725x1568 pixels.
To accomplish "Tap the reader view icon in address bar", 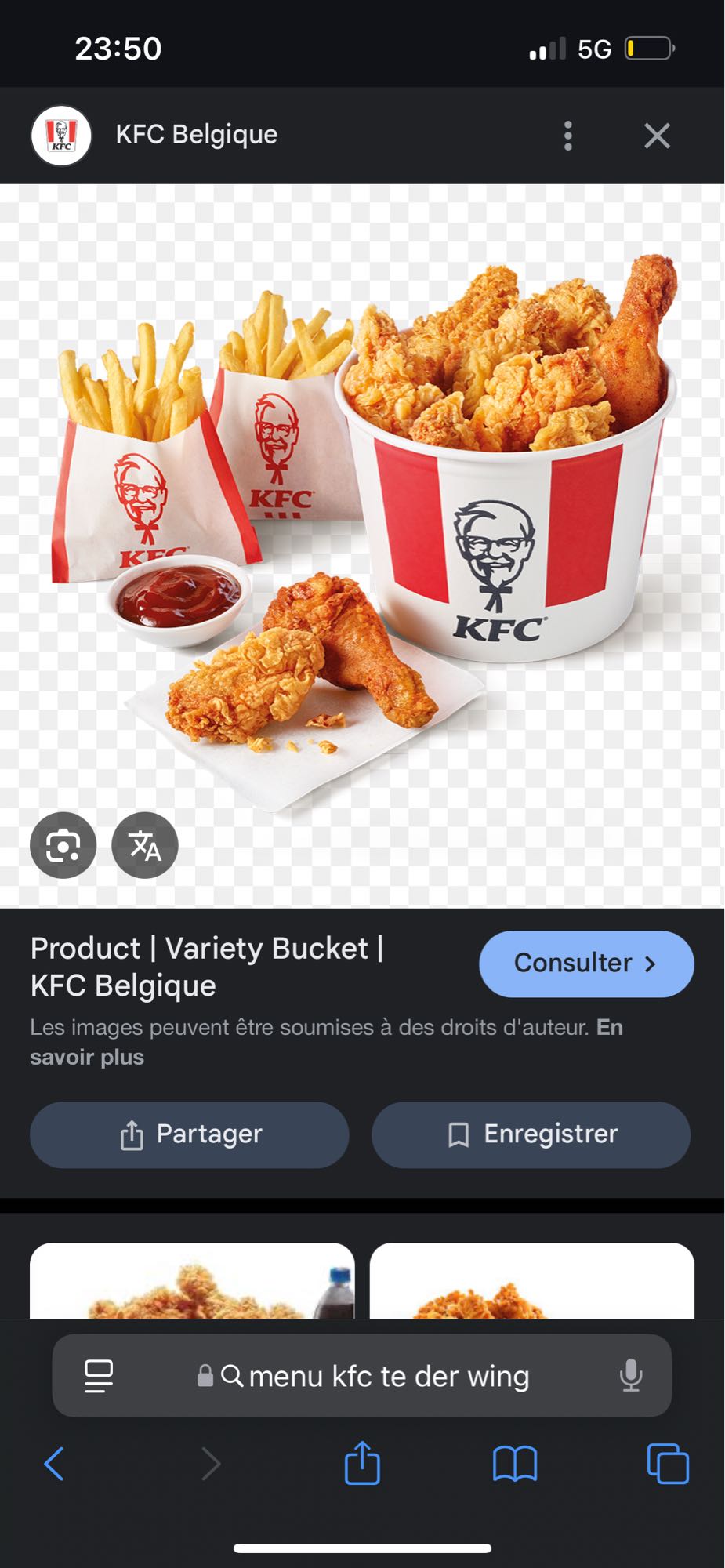I will (x=97, y=1376).
